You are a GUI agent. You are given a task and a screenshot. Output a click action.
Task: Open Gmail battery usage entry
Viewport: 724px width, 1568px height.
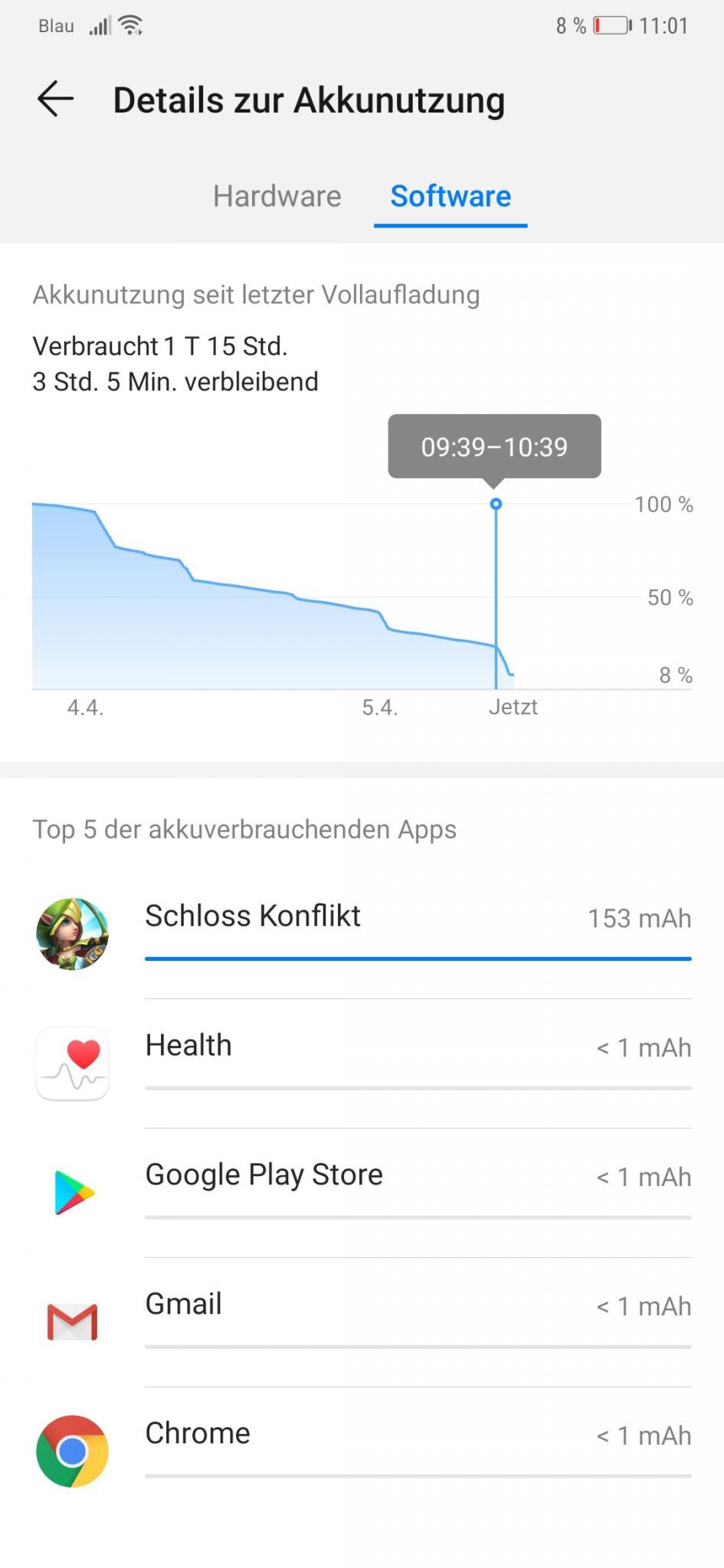coord(362,1321)
